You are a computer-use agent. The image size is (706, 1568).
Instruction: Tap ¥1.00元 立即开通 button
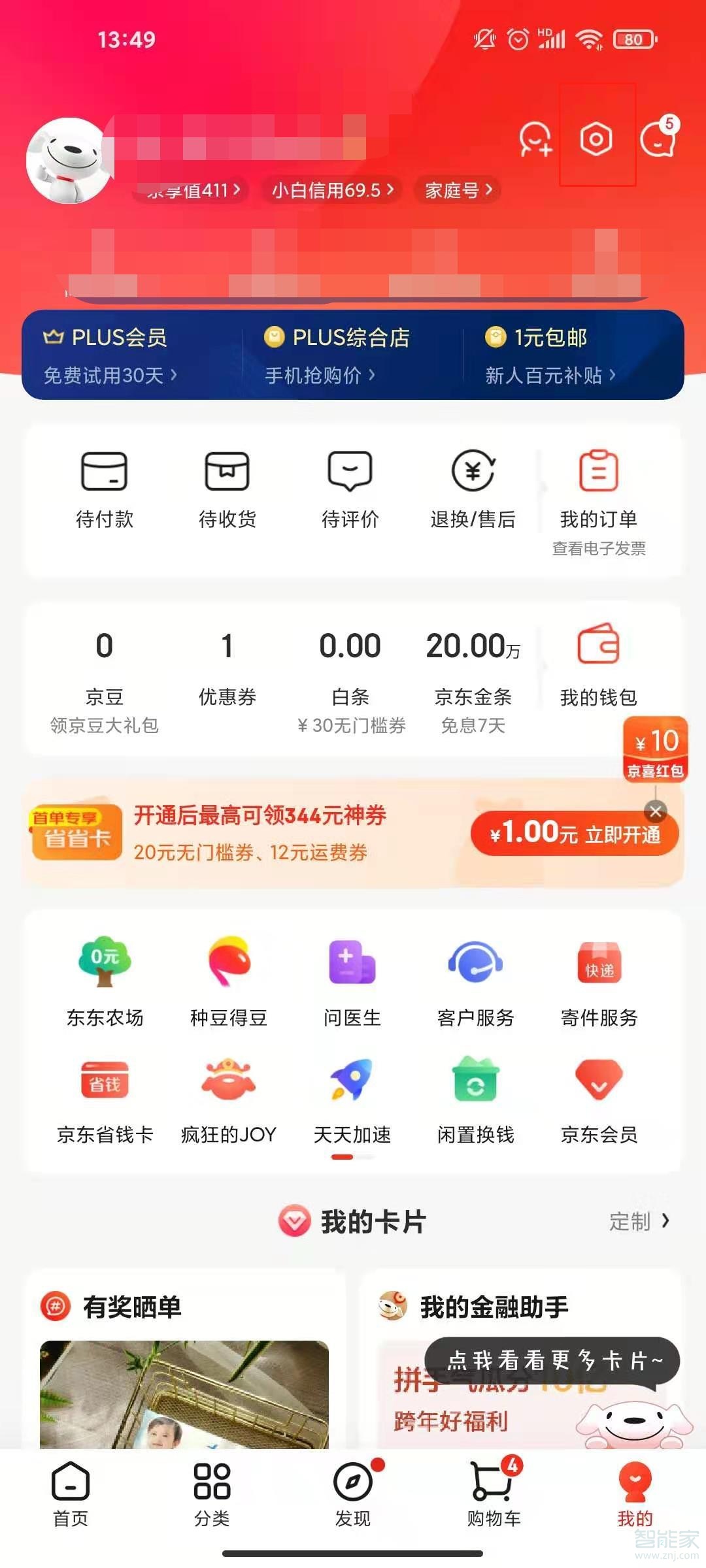[x=574, y=834]
